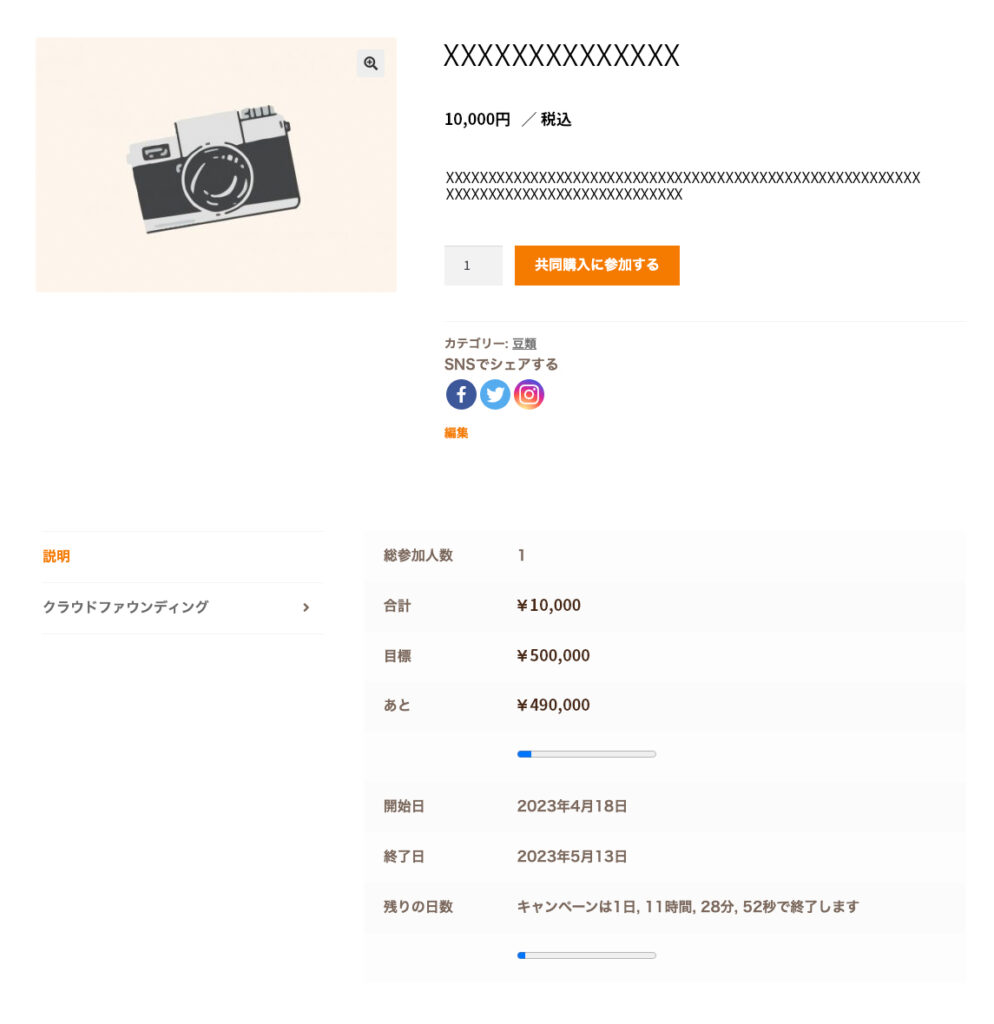Switch to the 説明 tab

coord(57,556)
